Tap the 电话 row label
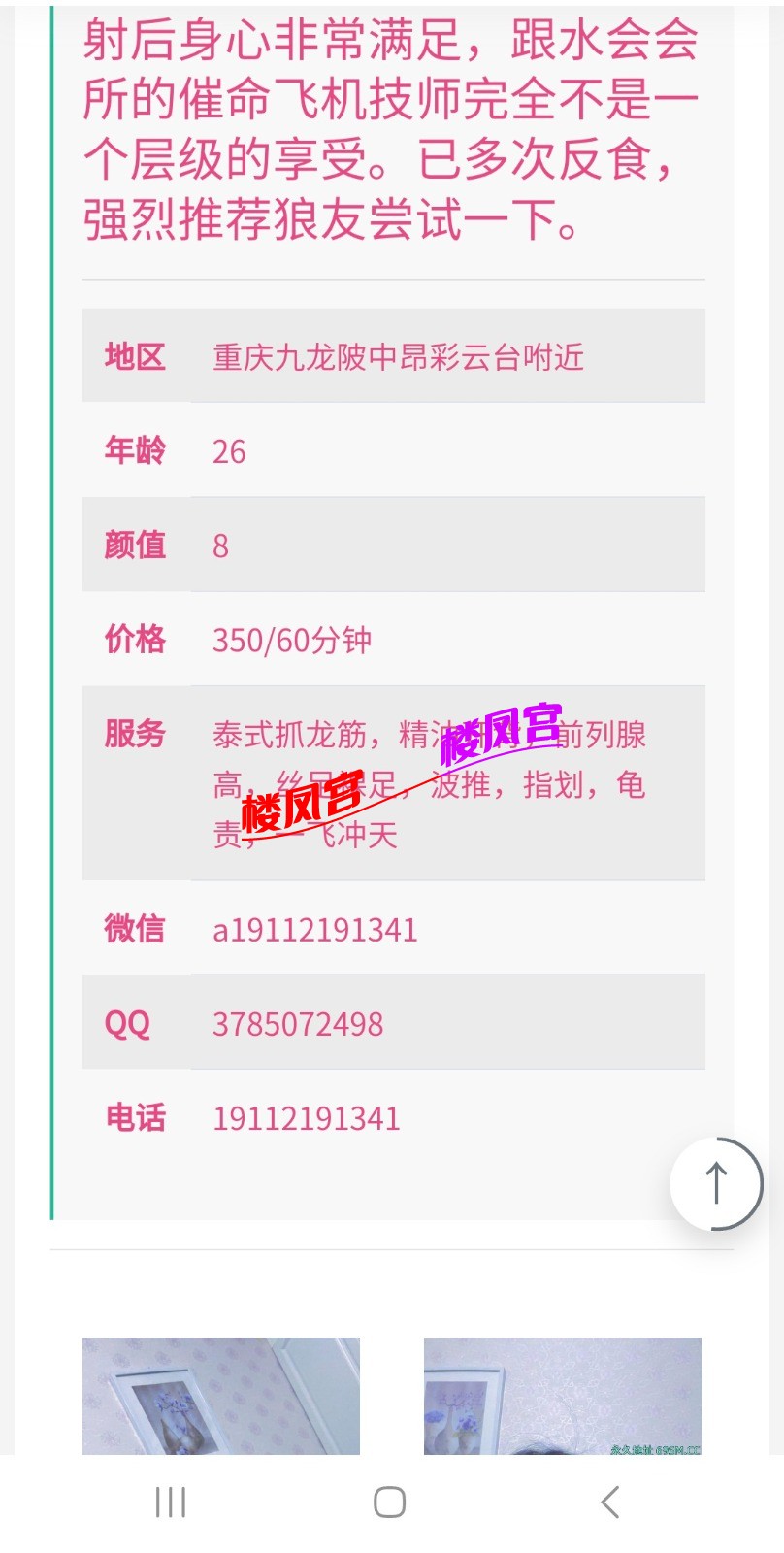This screenshot has height=1553, width=784. click(136, 1117)
